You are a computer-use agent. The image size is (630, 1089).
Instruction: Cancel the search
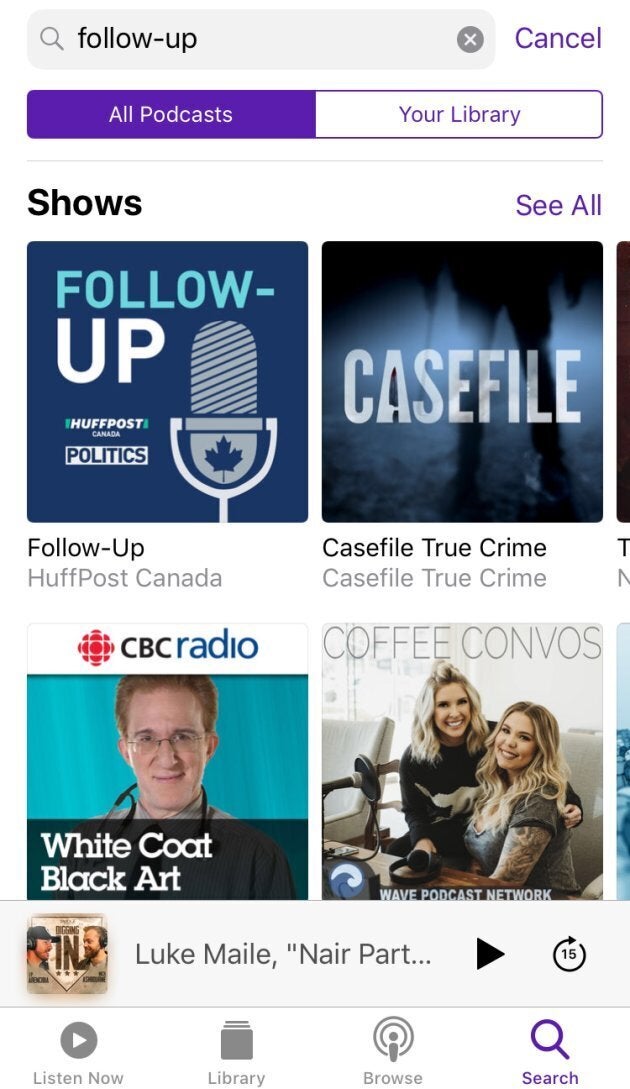[557, 39]
